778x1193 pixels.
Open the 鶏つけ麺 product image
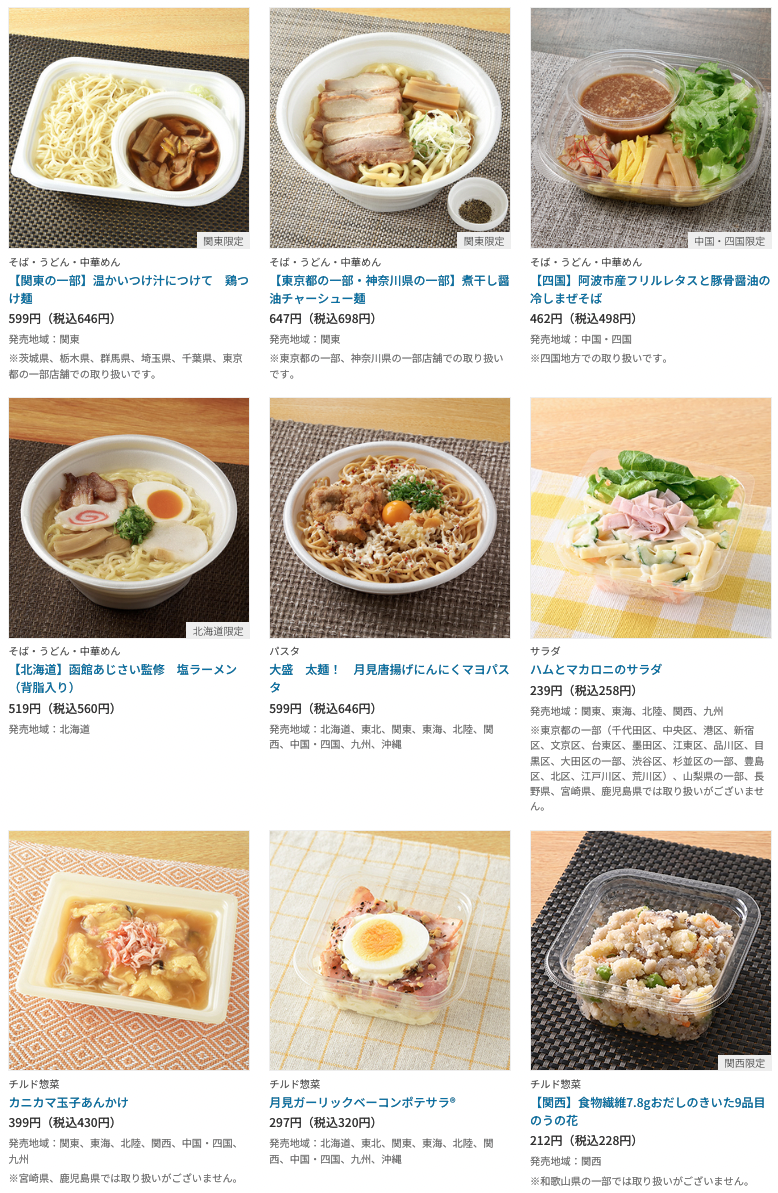click(129, 128)
